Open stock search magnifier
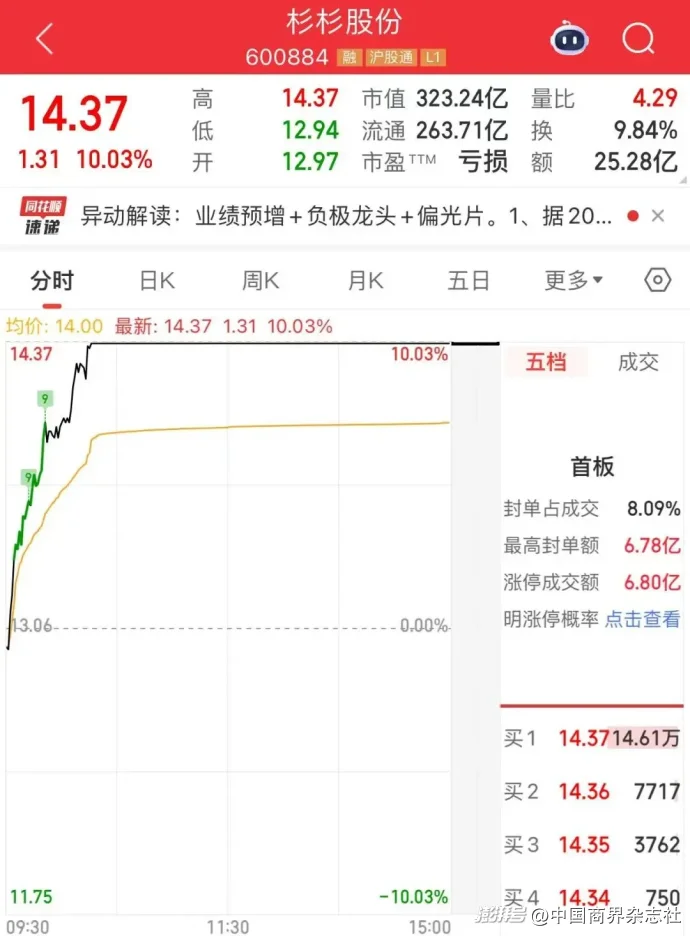Screen dimensions: 690x936 click(637, 39)
